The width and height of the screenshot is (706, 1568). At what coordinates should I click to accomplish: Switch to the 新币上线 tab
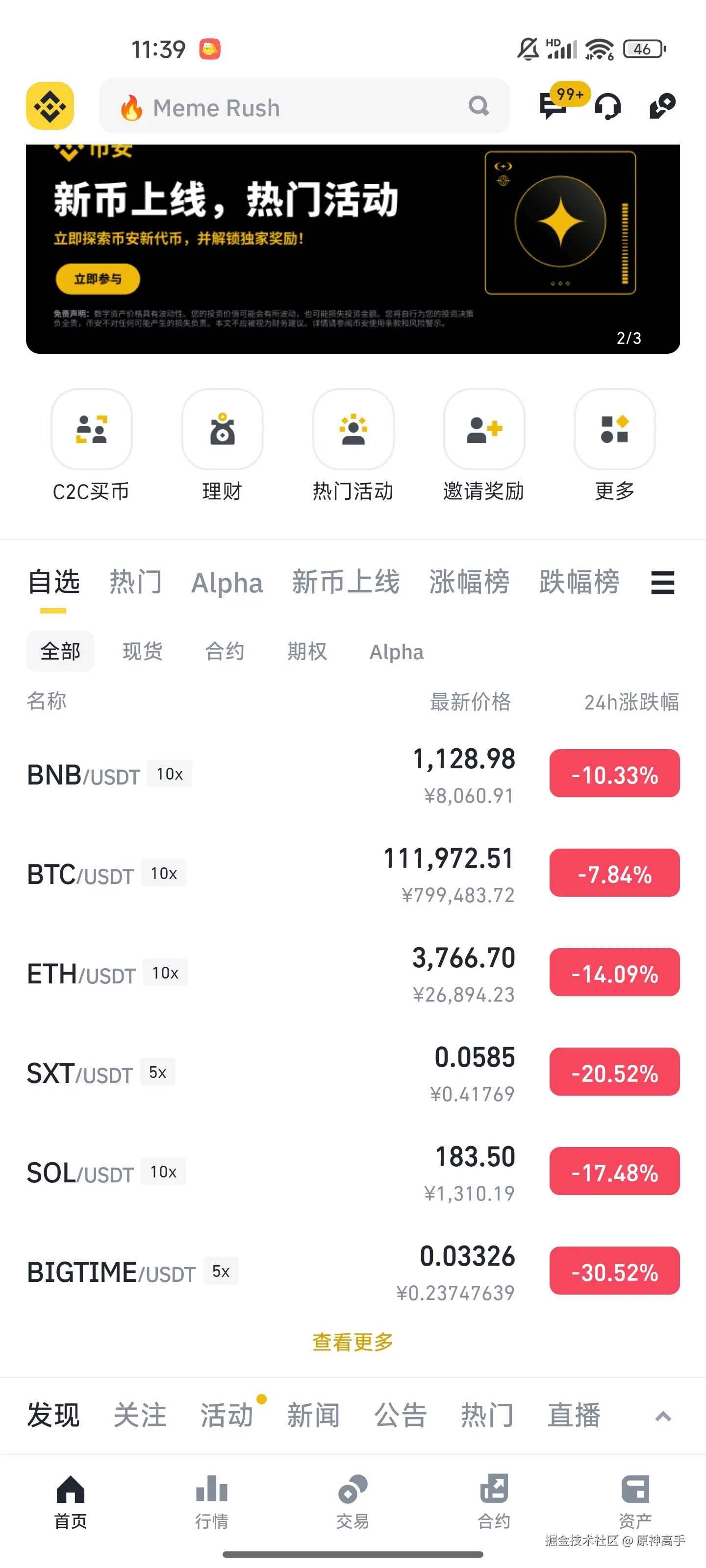[x=346, y=583]
